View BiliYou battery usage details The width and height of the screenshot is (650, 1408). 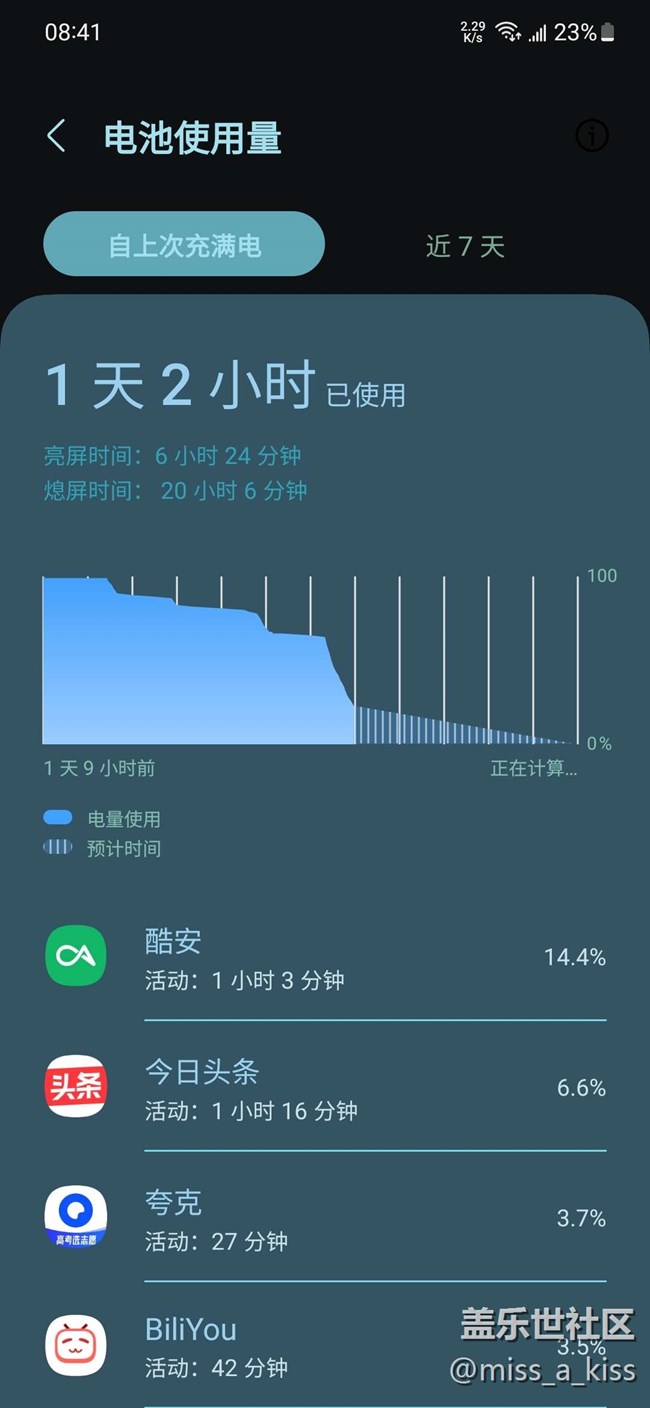tap(325, 1345)
